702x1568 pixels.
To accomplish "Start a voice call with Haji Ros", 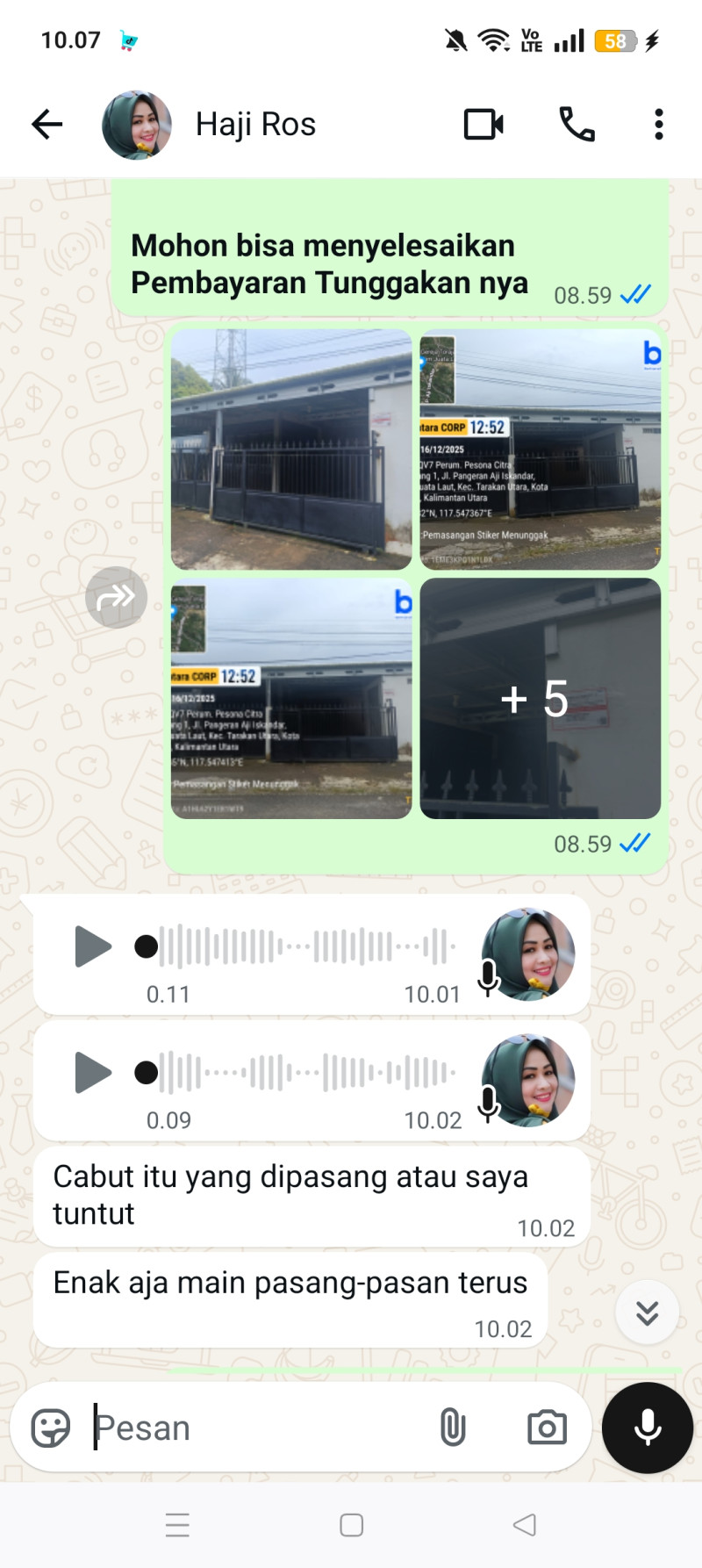I will tap(577, 124).
